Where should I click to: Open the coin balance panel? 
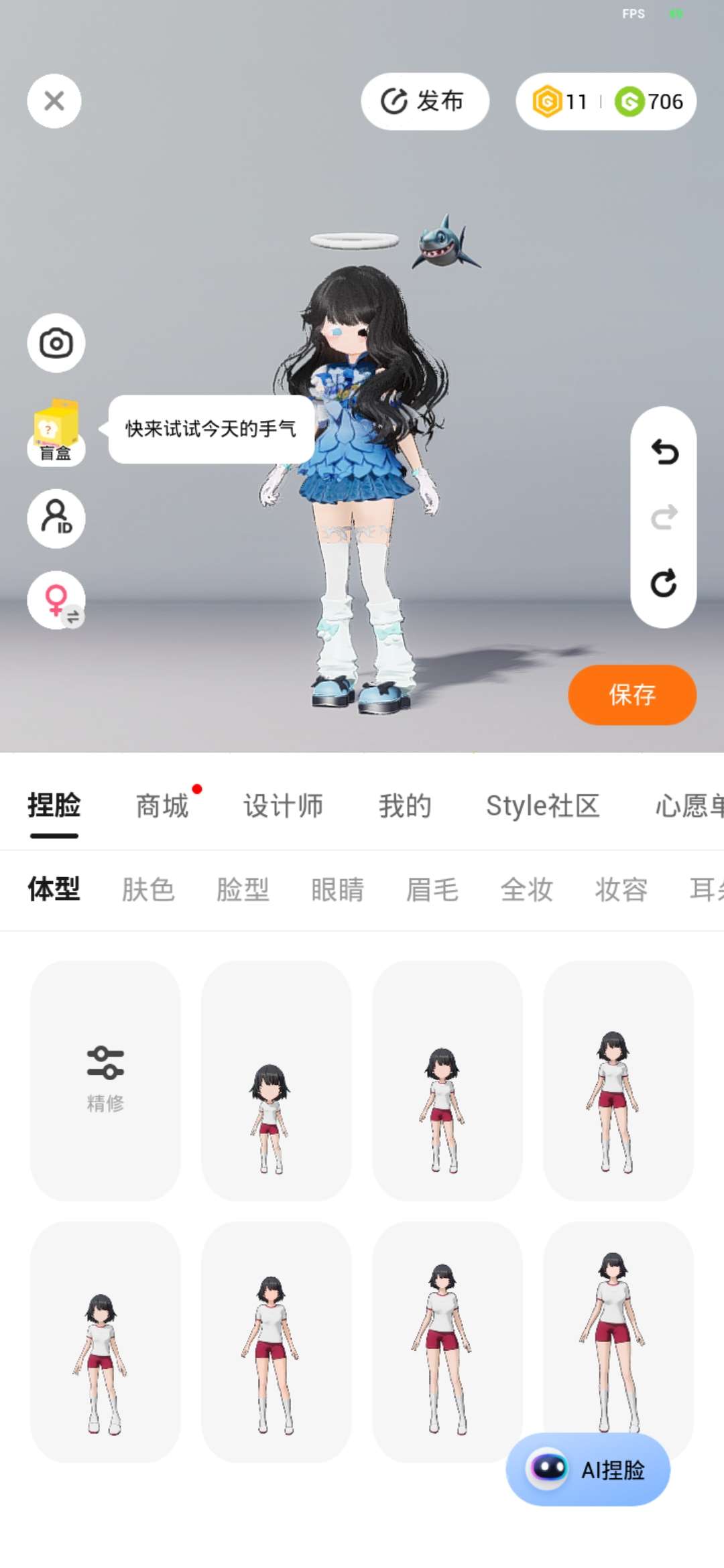[606, 101]
